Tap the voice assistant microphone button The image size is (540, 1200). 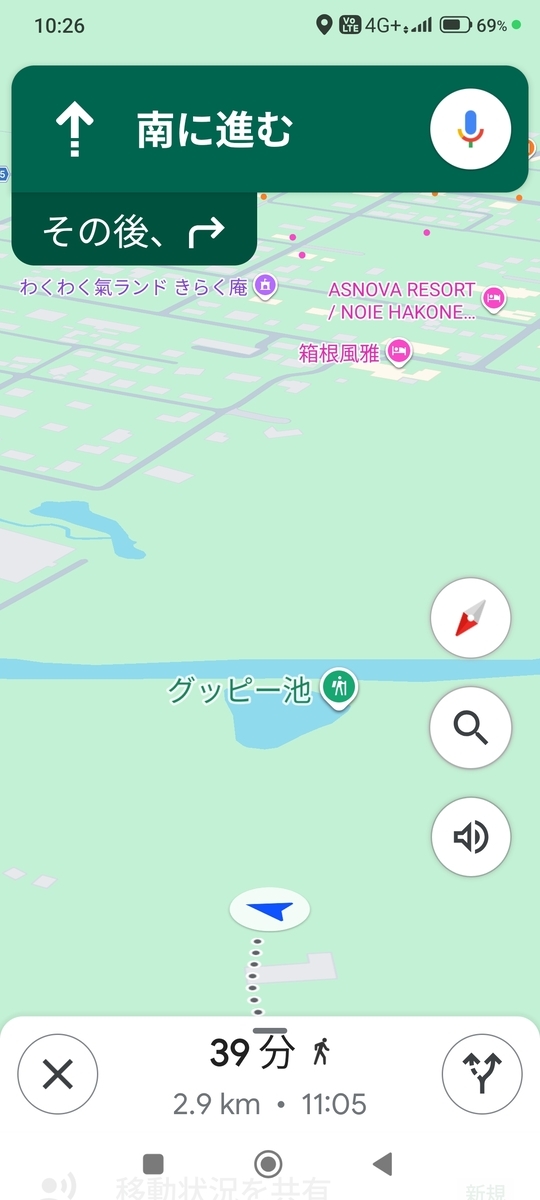470,128
